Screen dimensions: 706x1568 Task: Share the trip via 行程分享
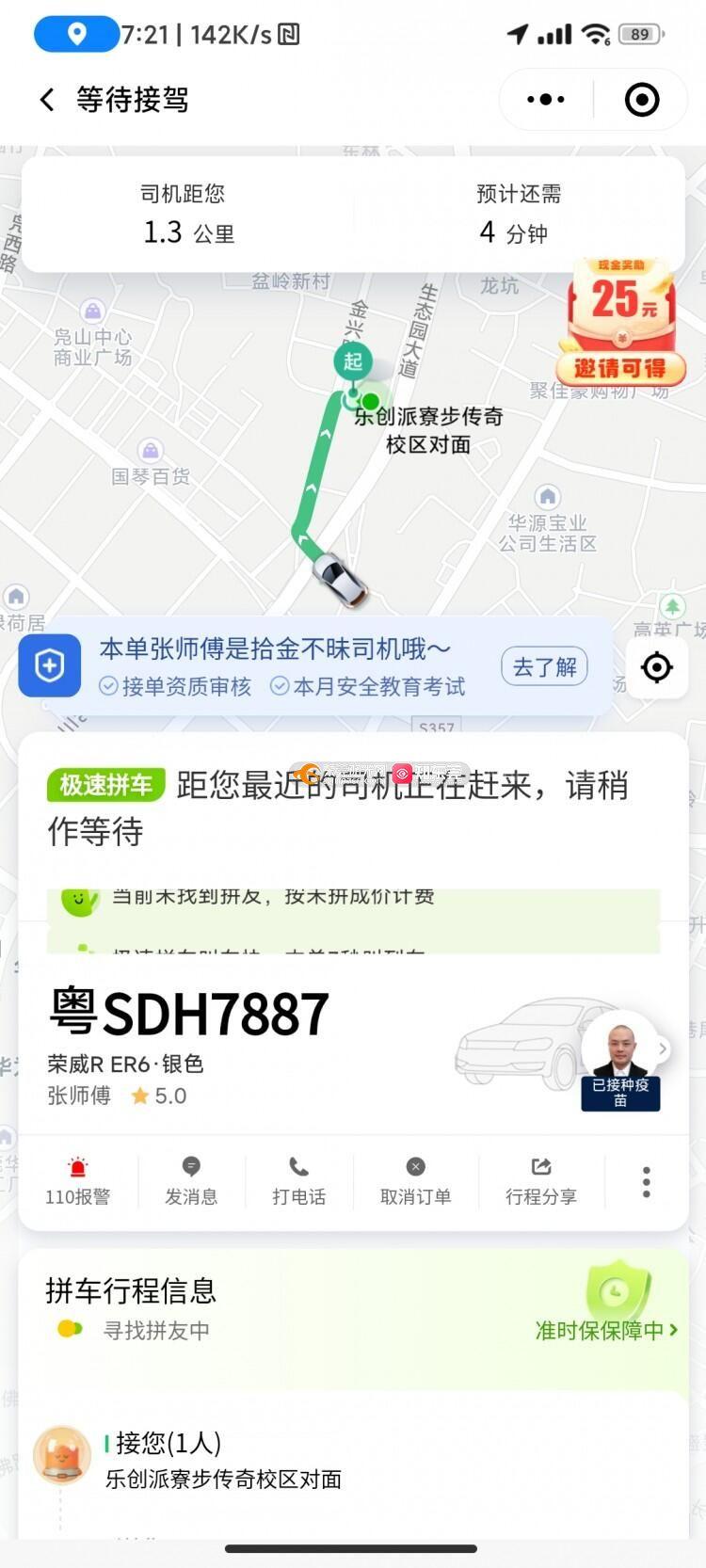coord(541,1180)
